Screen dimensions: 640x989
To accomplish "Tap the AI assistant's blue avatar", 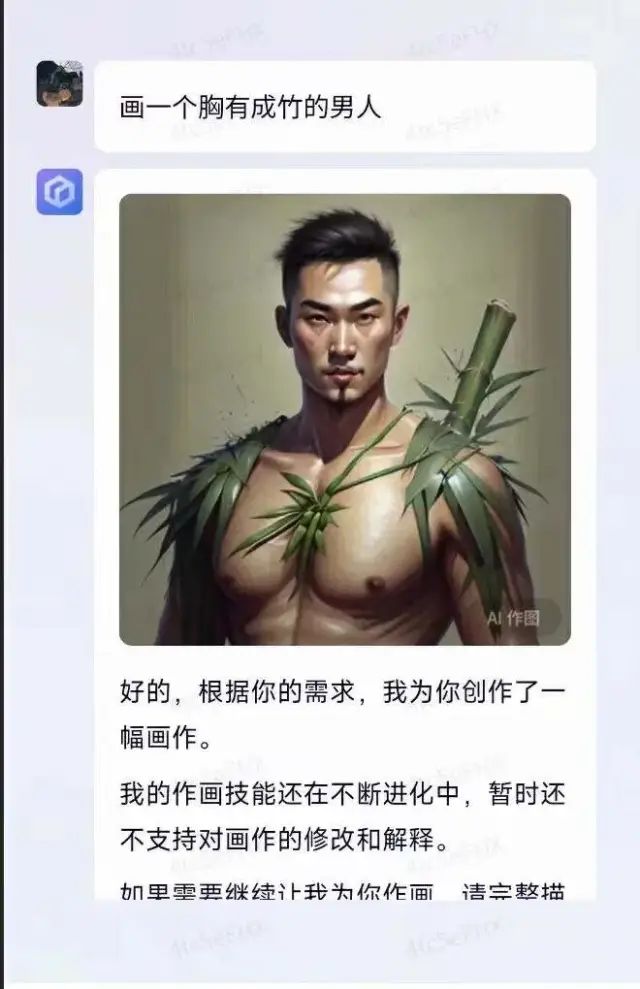I will click(x=59, y=192).
